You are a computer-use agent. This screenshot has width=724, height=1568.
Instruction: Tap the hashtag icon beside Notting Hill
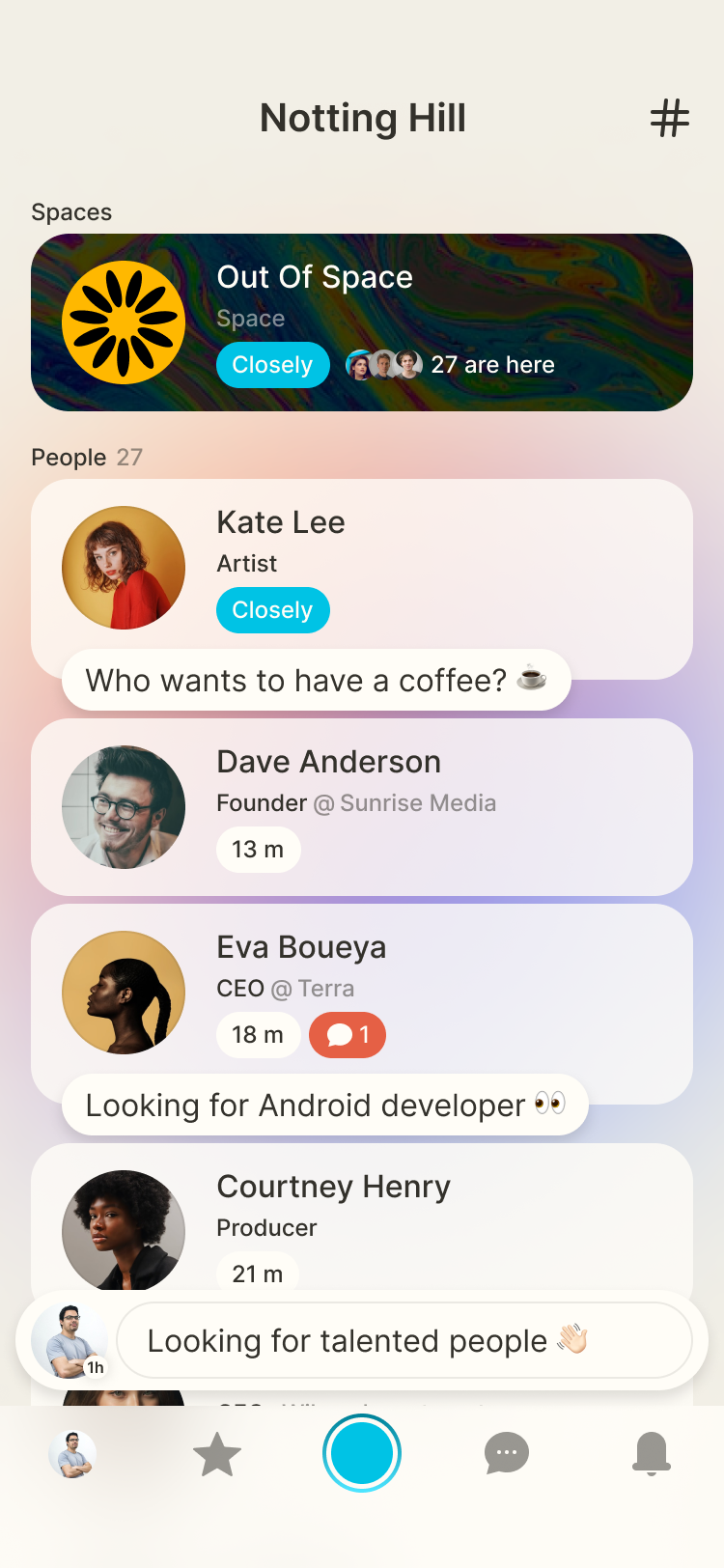click(669, 119)
